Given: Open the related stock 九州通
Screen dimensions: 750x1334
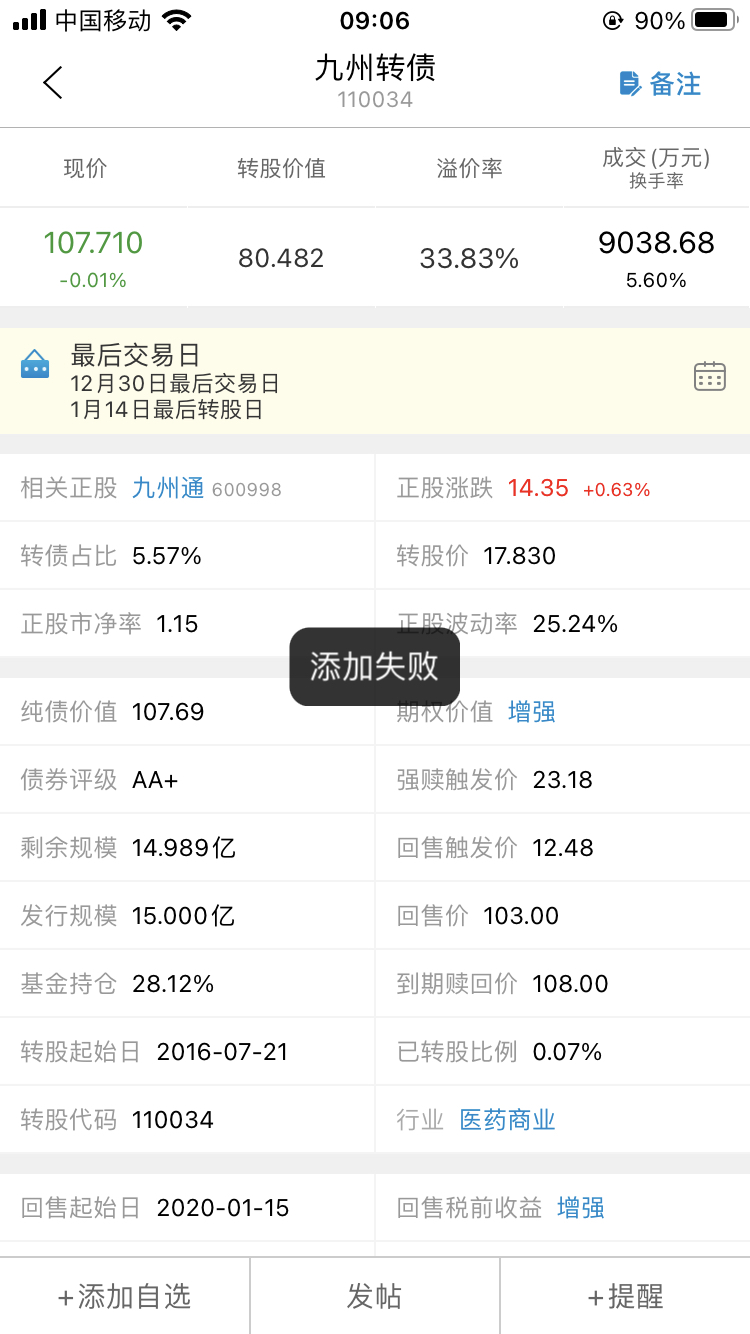Looking at the screenshot, I should click(x=168, y=488).
